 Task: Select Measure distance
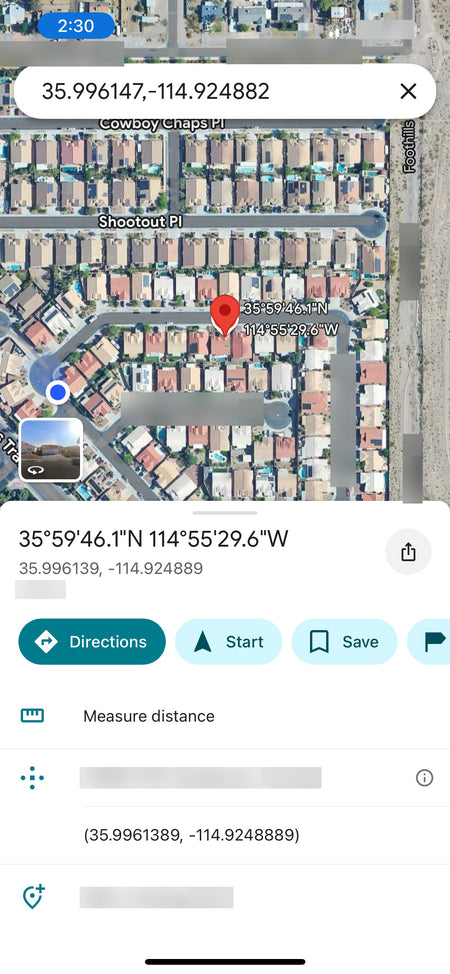click(x=224, y=716)
